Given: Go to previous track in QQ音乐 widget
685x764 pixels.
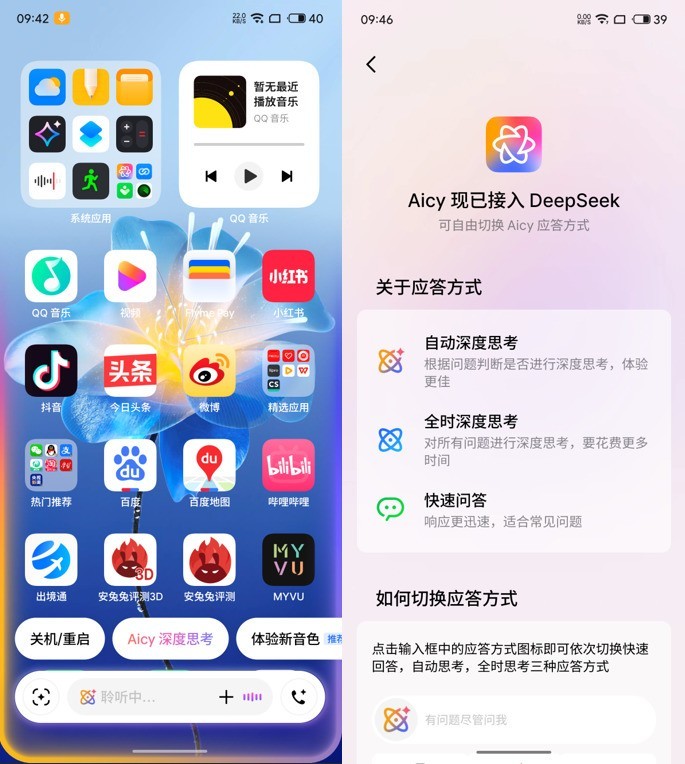Looking at the screenshot, I should point(211,176).
